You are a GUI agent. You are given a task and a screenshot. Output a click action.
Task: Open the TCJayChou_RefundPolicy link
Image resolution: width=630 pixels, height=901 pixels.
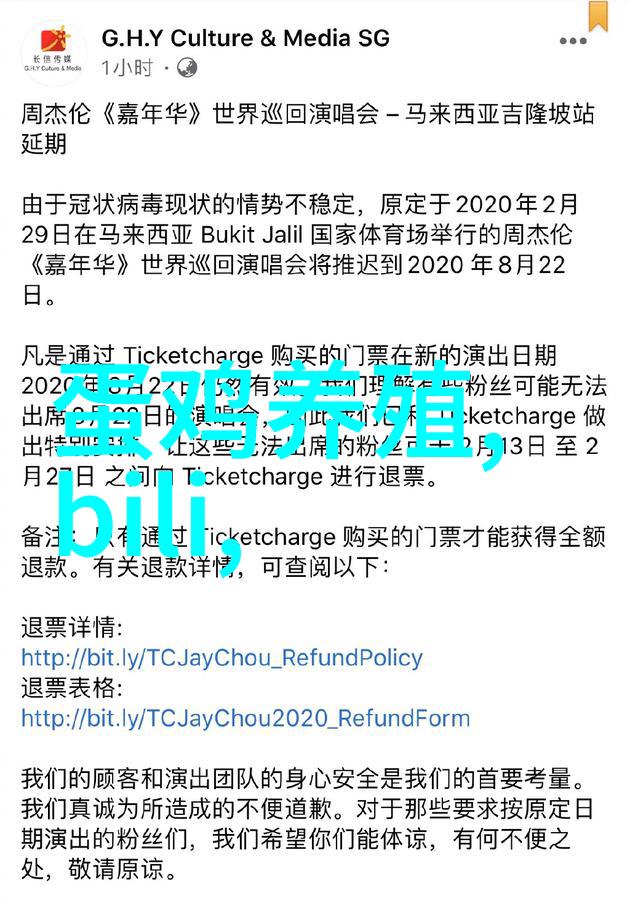click(x=222, y=658)
